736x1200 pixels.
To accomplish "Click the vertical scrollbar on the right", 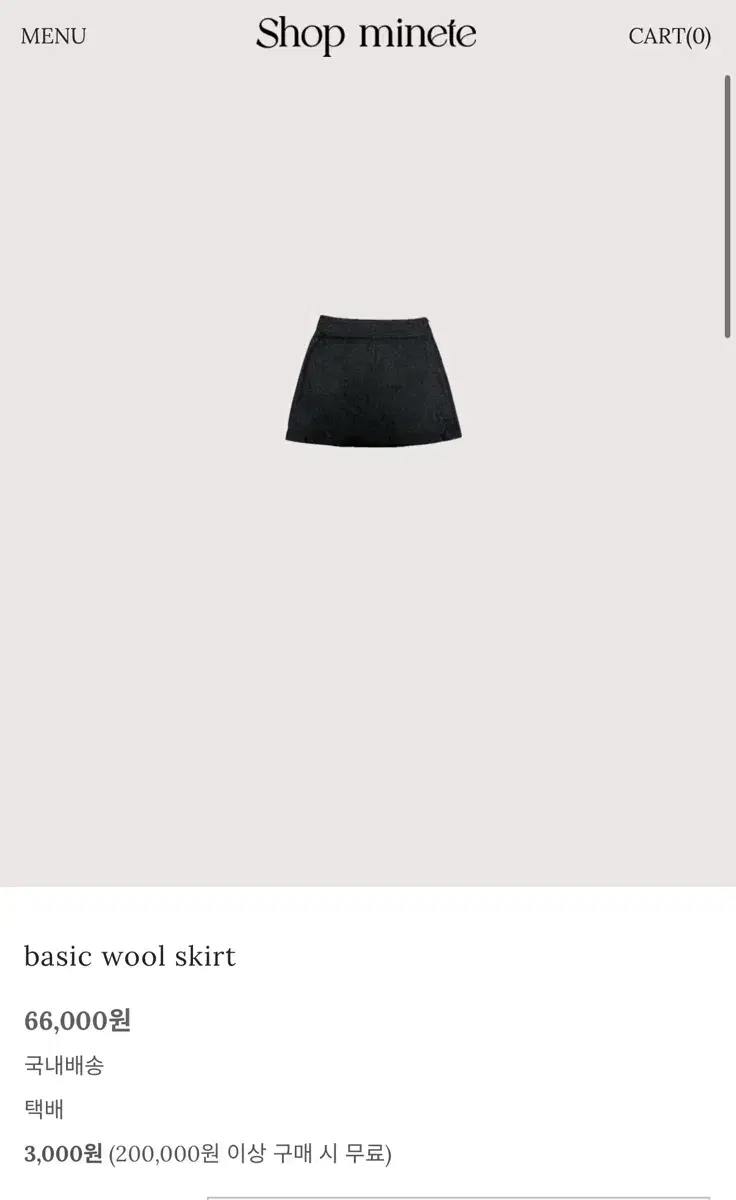I will coord(728,200).
